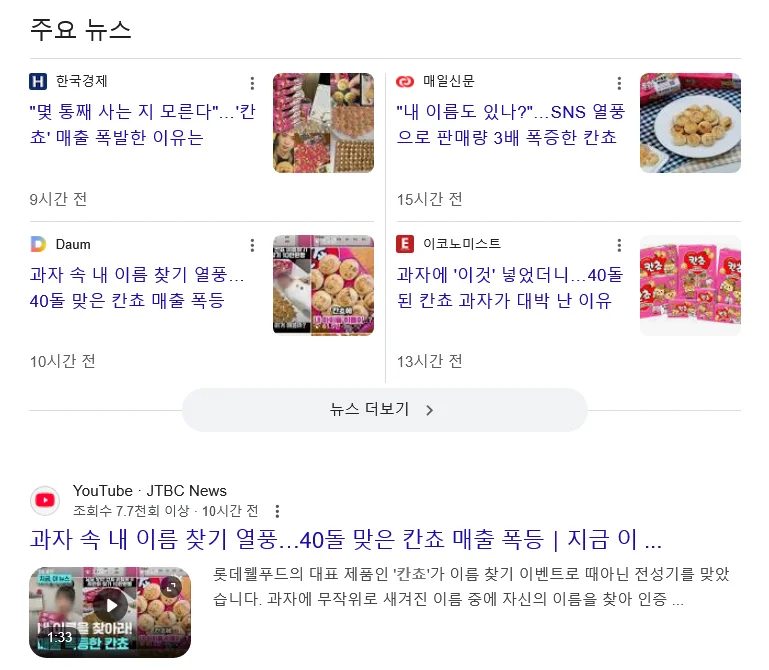
Task: Tap the 이코노미스트 article thumbnail image
Action: 690,286
